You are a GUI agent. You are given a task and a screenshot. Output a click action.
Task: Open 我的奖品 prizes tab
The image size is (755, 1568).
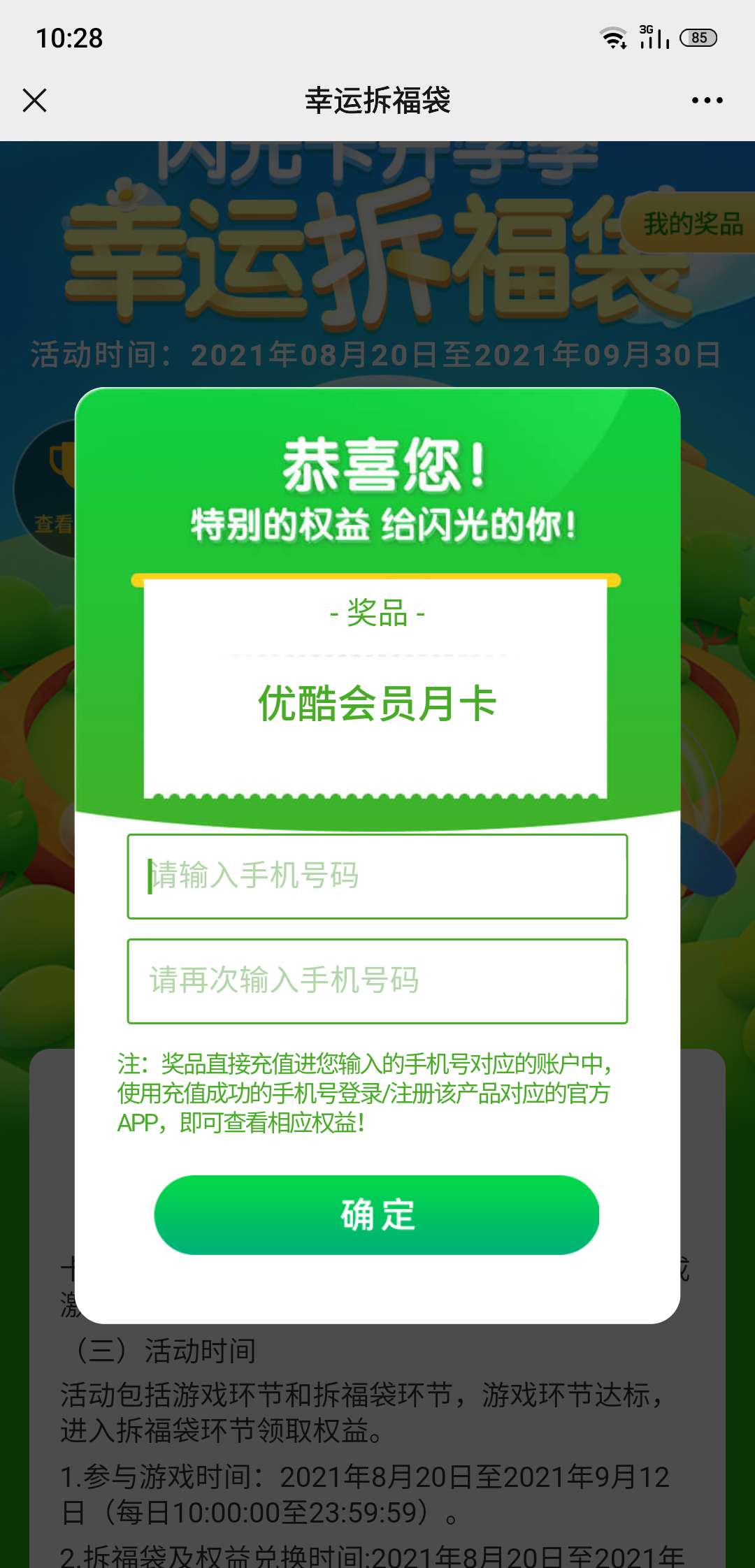[x=692, y=224]
